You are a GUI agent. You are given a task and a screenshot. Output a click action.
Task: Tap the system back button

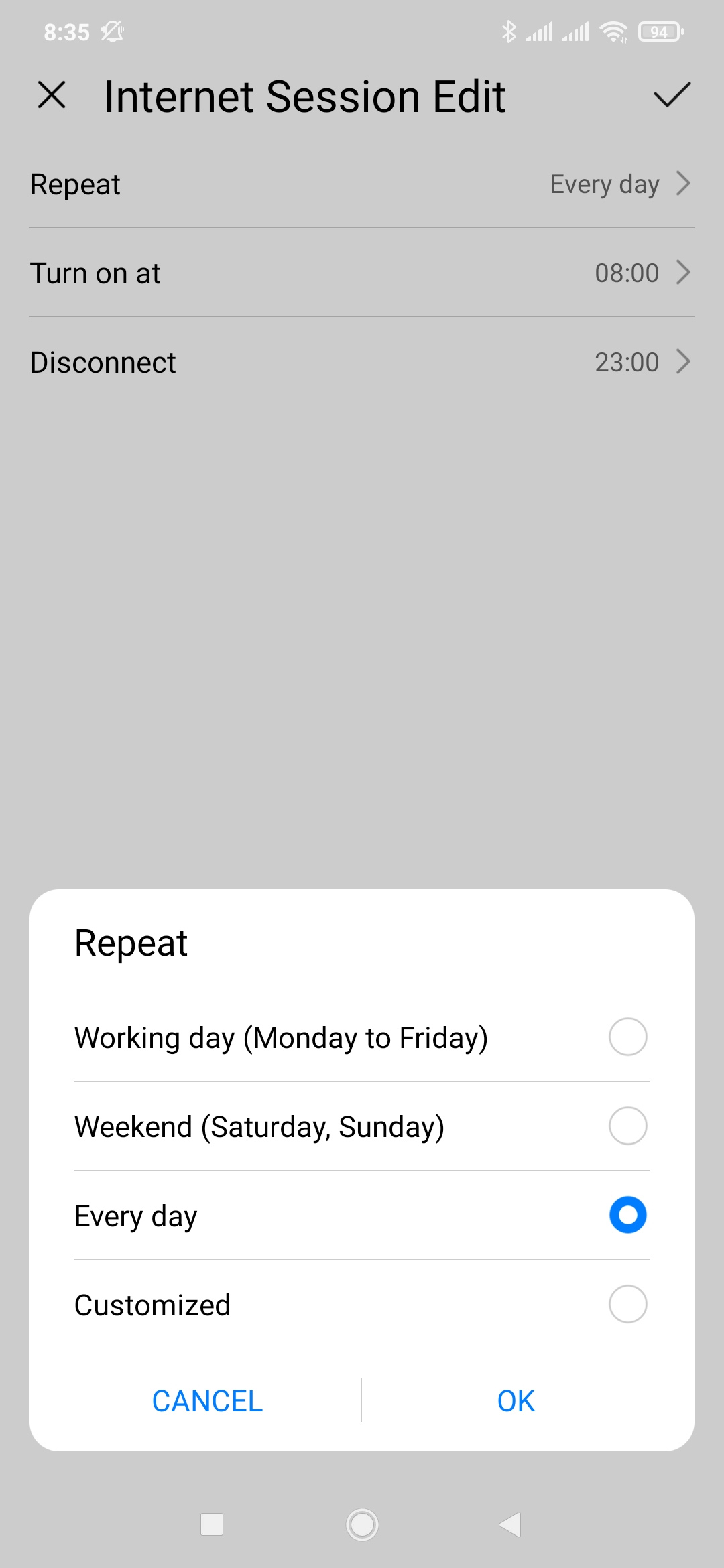(x=511, y=1524)
